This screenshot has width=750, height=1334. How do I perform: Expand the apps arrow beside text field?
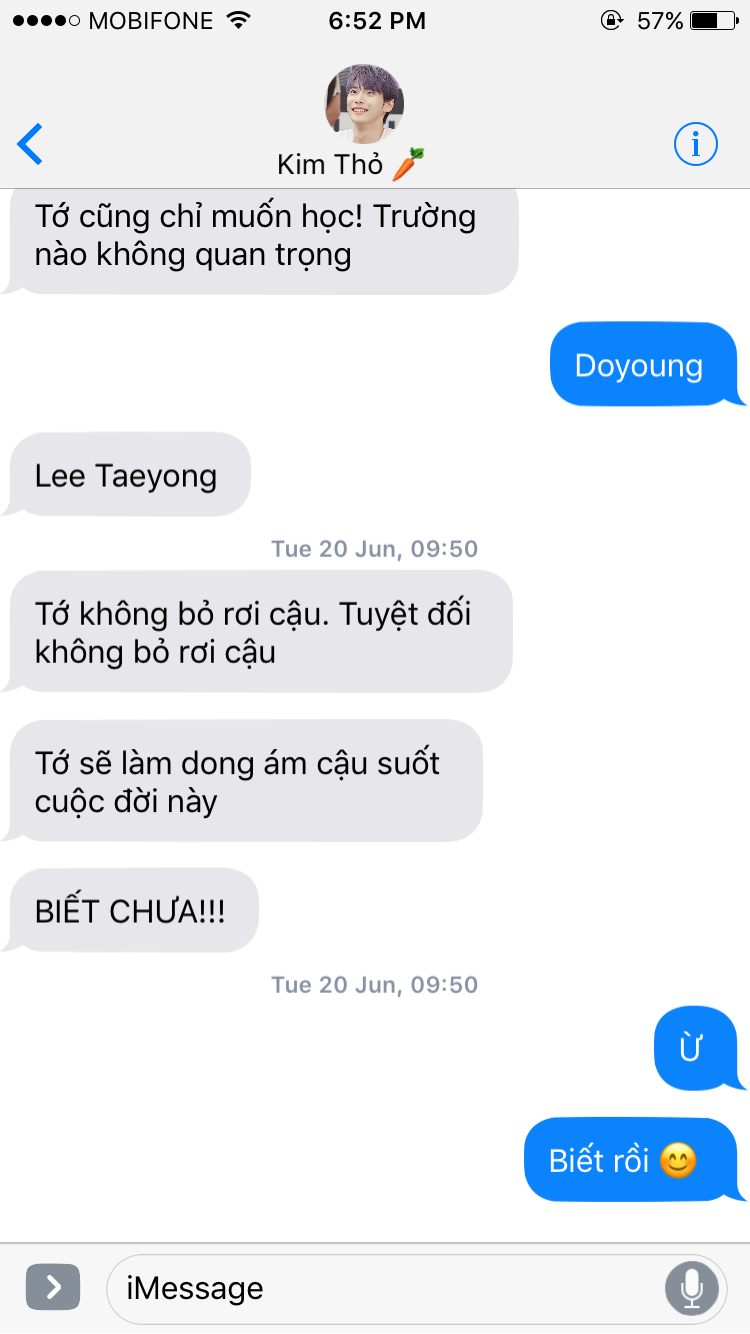pos(52,1287)
